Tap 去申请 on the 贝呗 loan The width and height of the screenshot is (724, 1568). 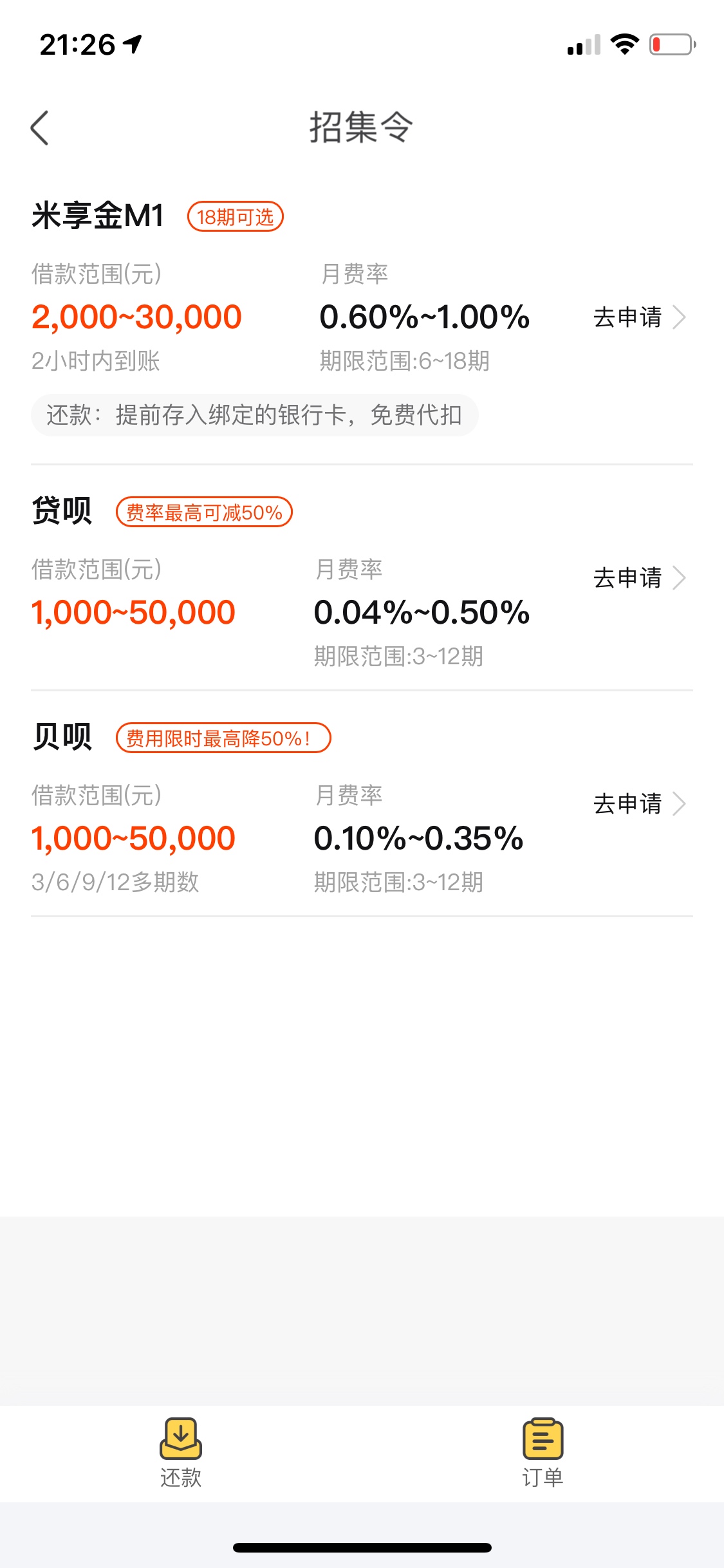point(640,803)
